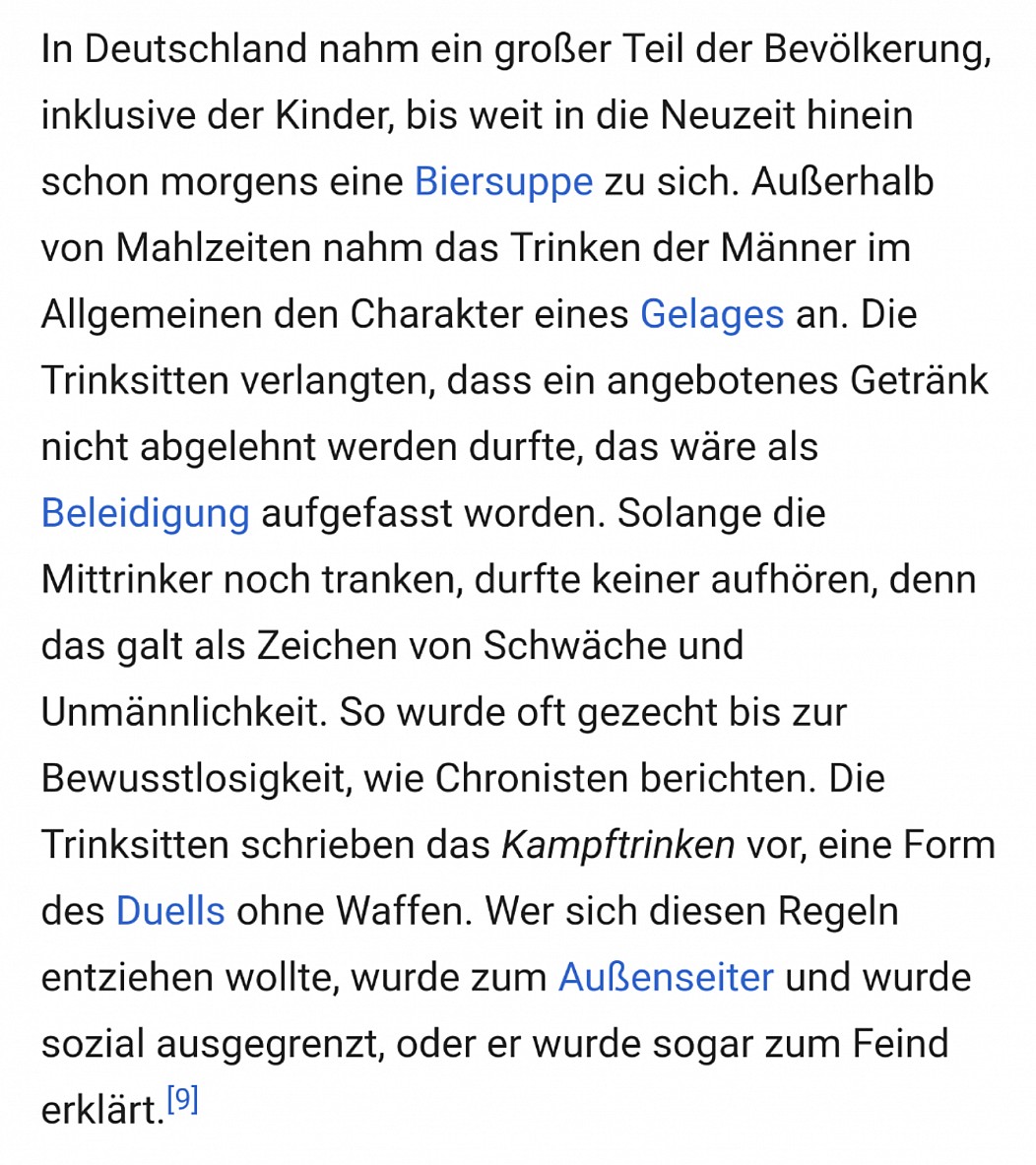Open the Beleidigung link
1036x1165 pixels.
[x=145, y=514]
